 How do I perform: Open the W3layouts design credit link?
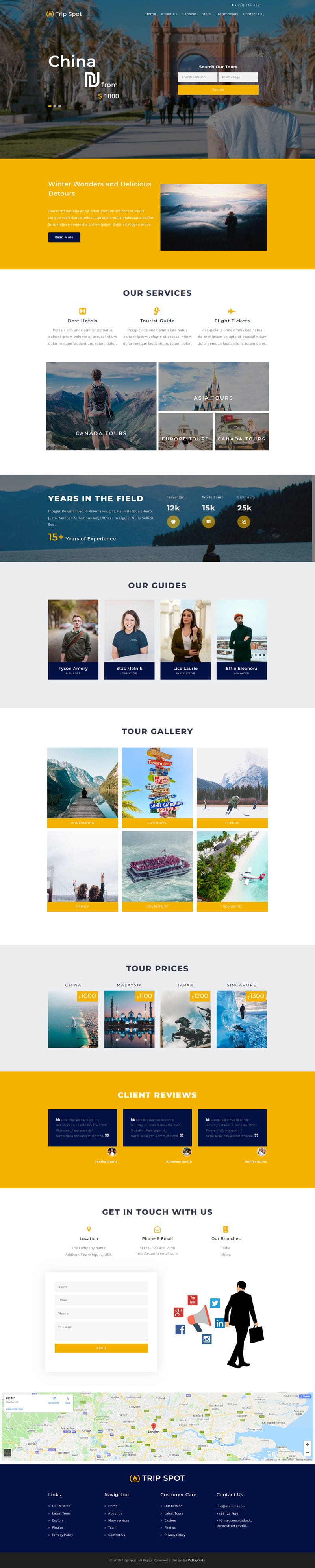(196, 1560)
